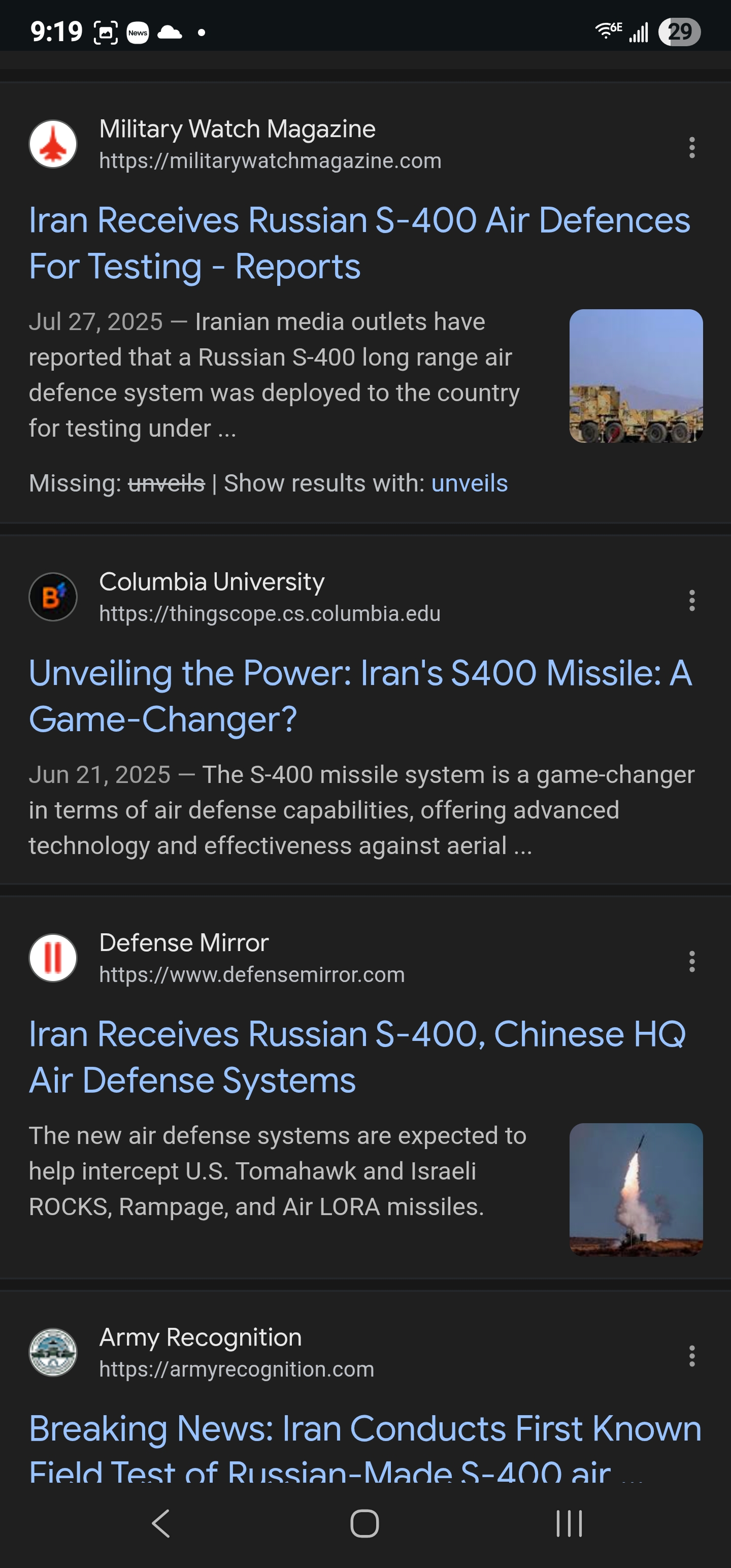Open the Defense Mirror missile launch thumbnail
731x1568 pixels.
click(636, 1189)
